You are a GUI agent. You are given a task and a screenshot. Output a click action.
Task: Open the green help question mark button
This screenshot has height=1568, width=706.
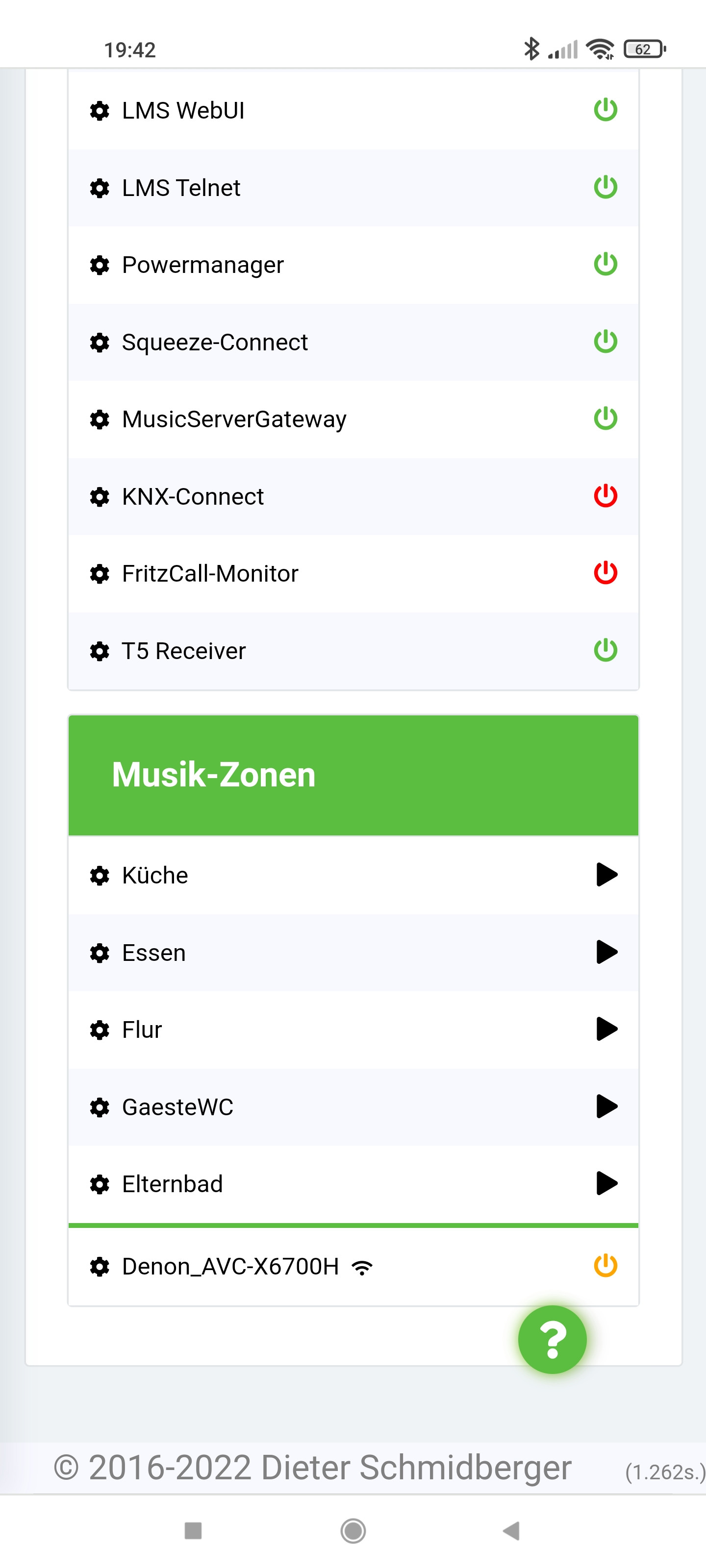coord(552,1340)
